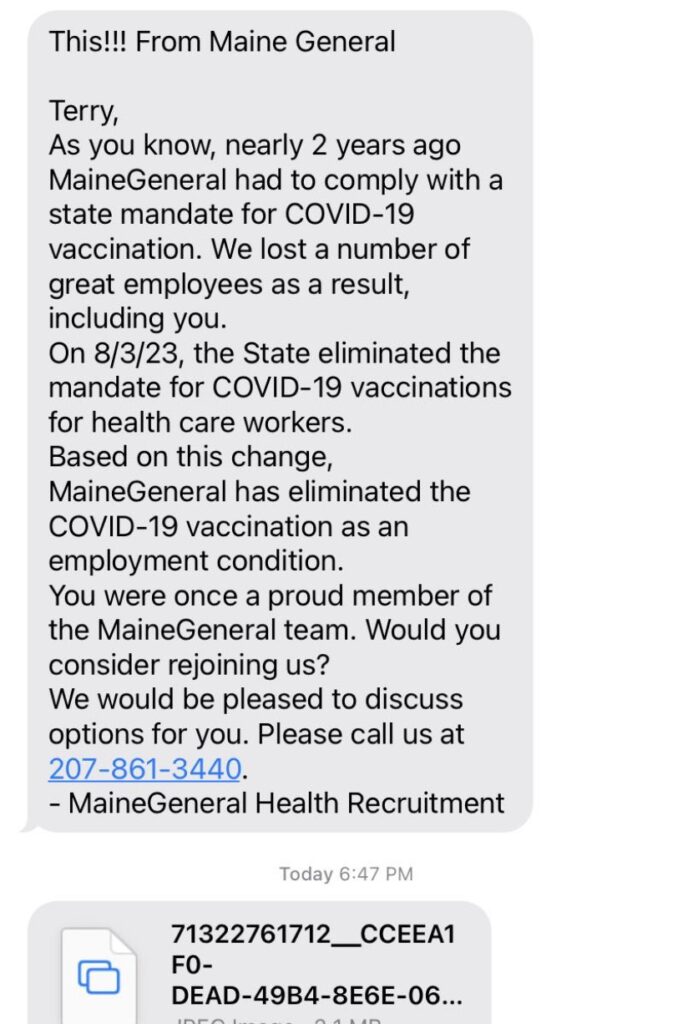688x1024 pixels.
Task: Call the 207-861-3440 phone number link
Action: (145, 768)
